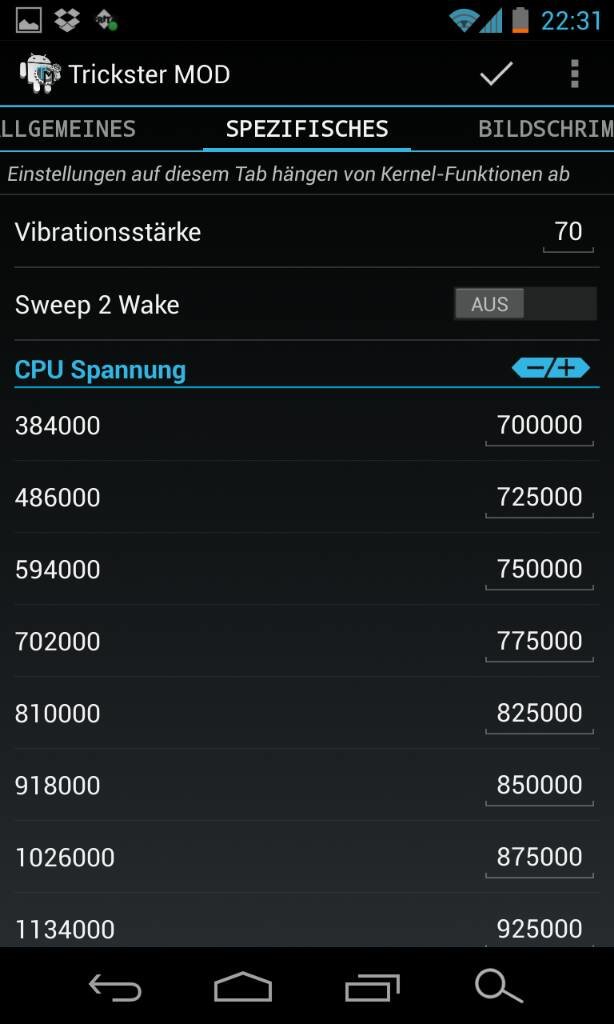This screenshot has width=614, height=1024.
Task: Toggle Sweep 2 Wake switch
Action: 525,304
